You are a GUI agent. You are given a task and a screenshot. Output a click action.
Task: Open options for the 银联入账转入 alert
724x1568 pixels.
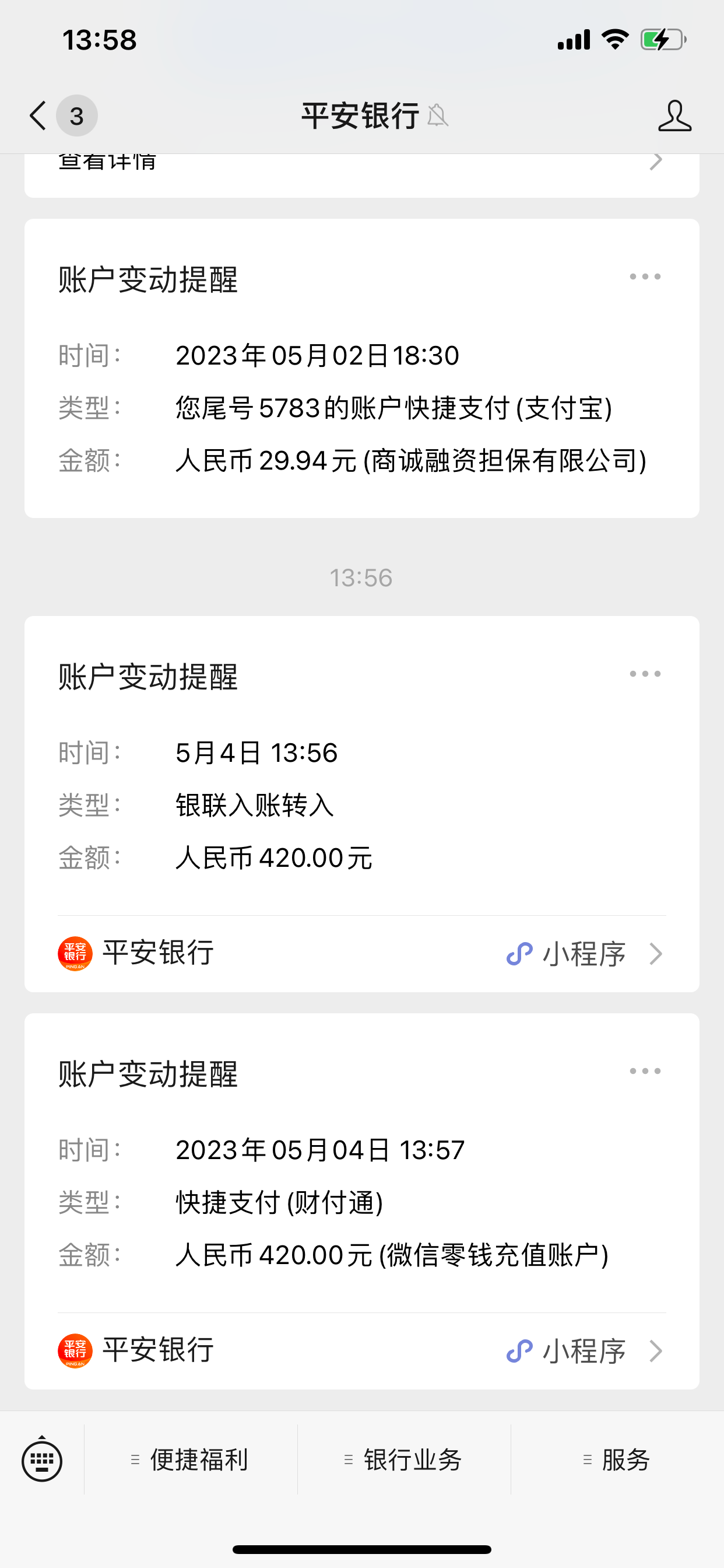click(x=644, y=674)
